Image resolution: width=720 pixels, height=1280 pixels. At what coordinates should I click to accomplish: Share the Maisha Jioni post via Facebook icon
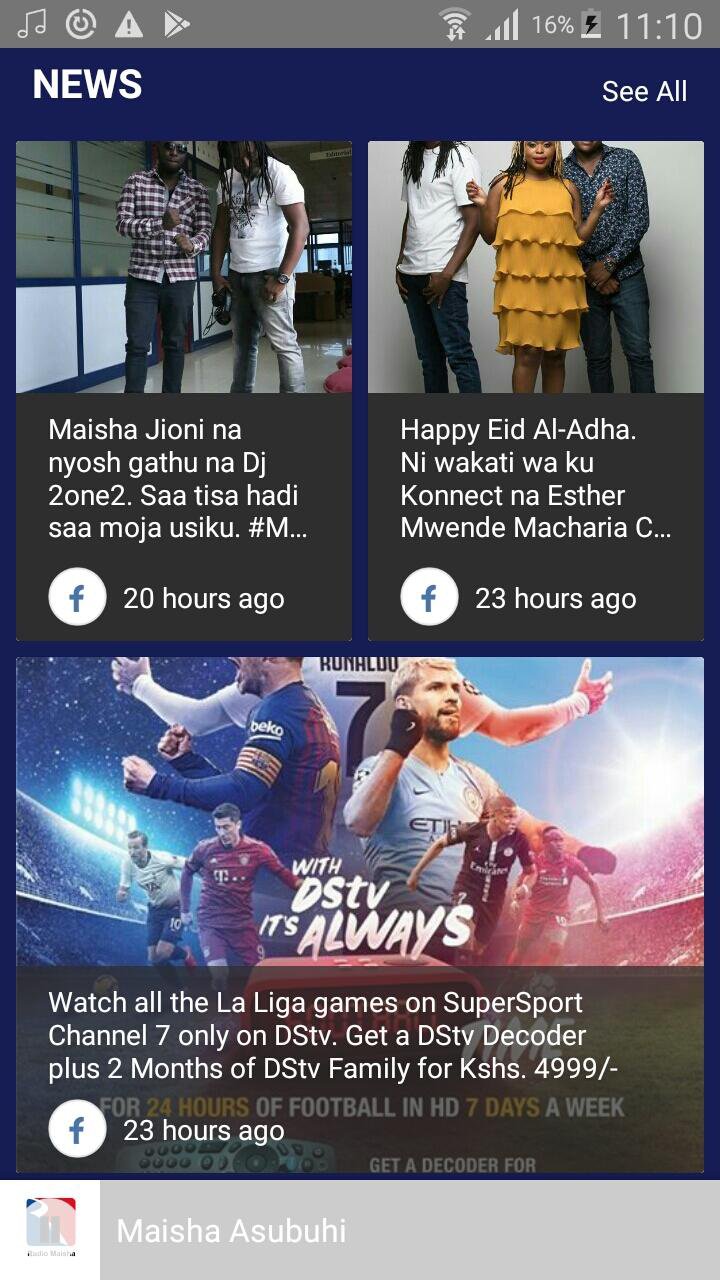coord(77,597)
